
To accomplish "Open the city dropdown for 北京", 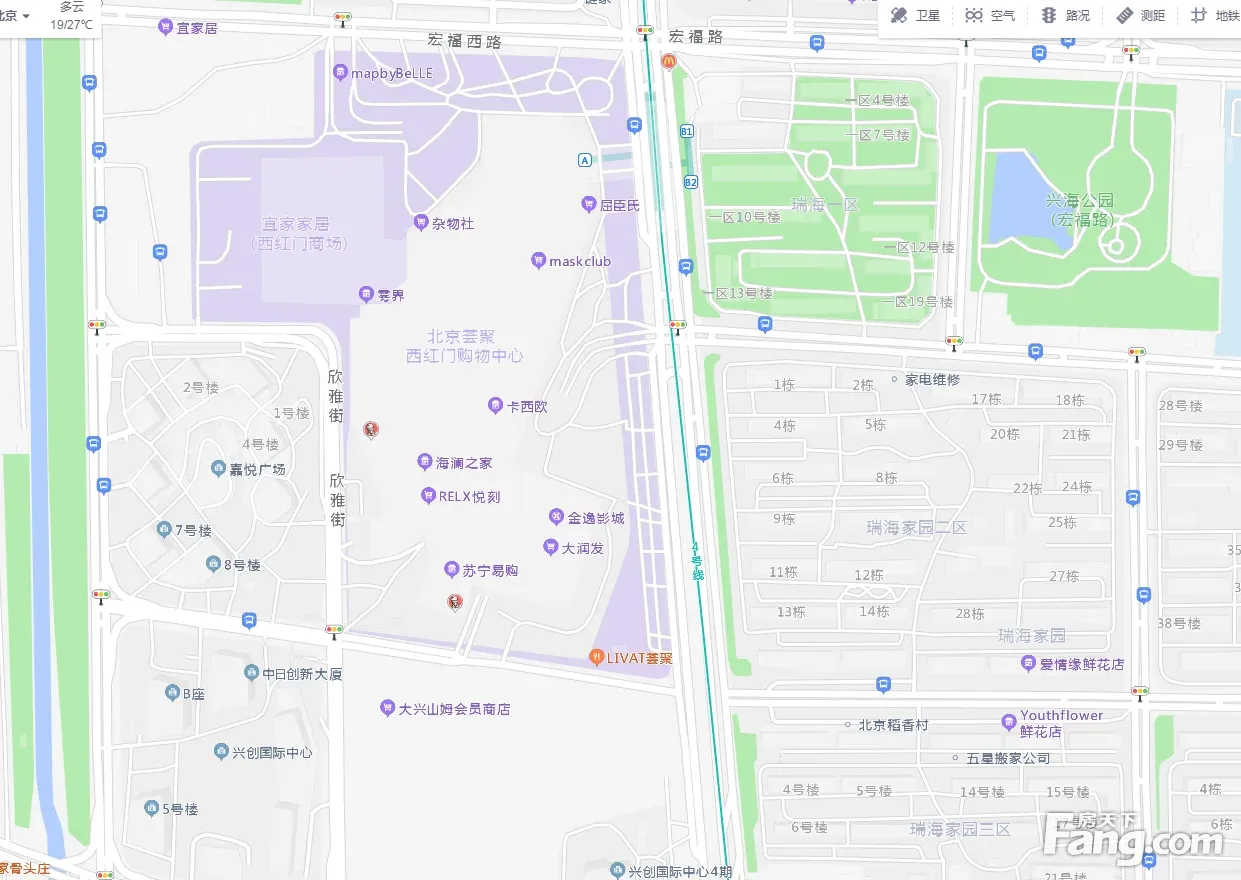I will (x=14, y=15).
